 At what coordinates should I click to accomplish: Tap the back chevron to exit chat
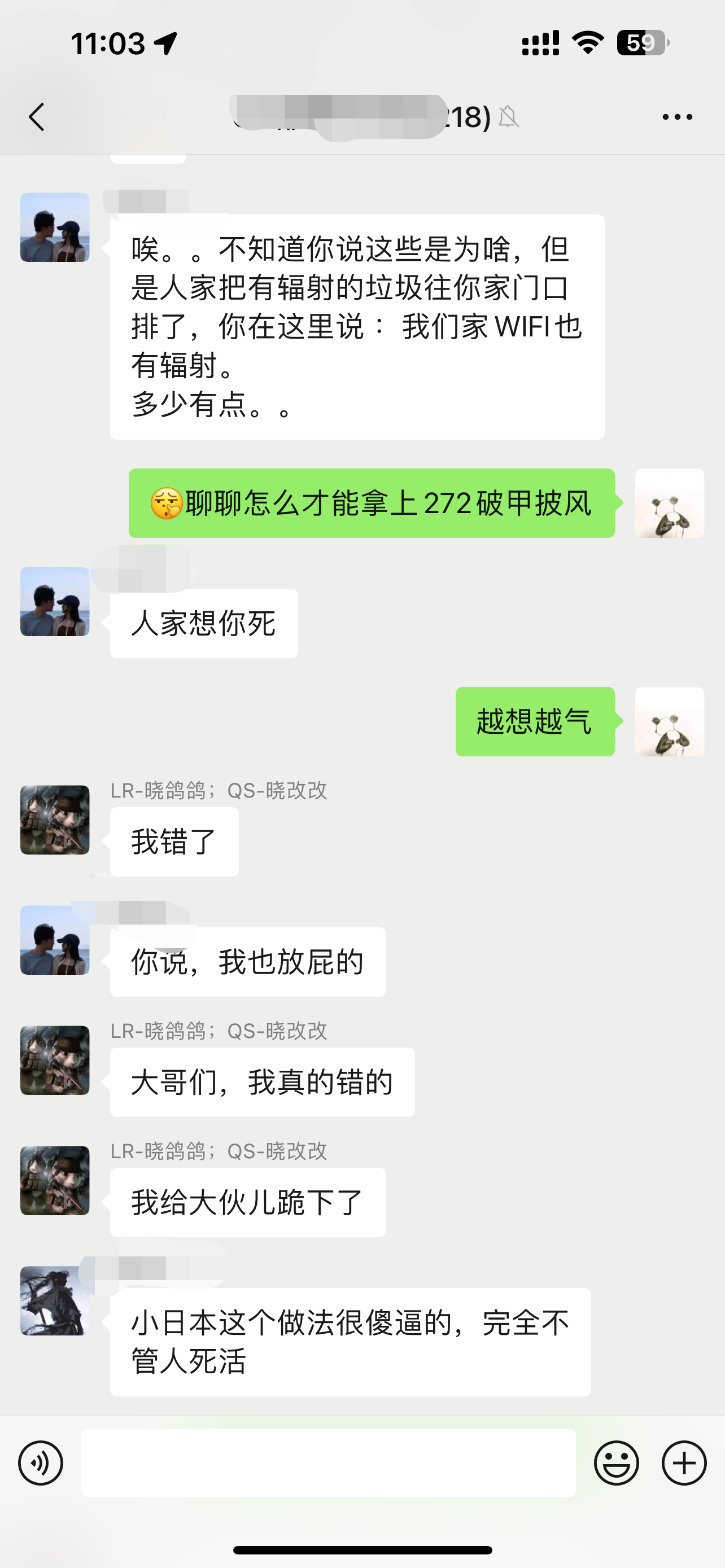[x=37, y=116]
